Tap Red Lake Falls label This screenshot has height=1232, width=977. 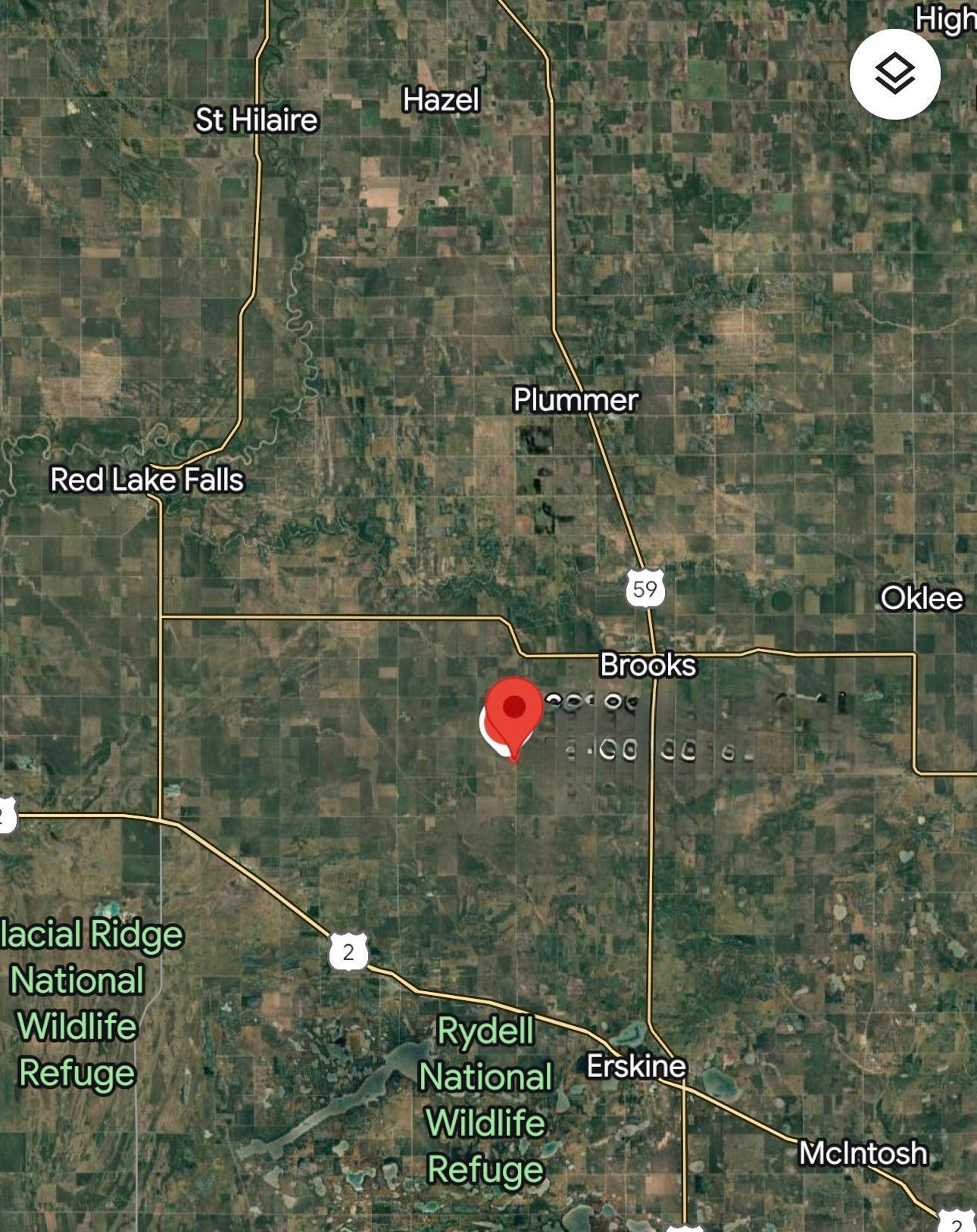tap(147, 480)
